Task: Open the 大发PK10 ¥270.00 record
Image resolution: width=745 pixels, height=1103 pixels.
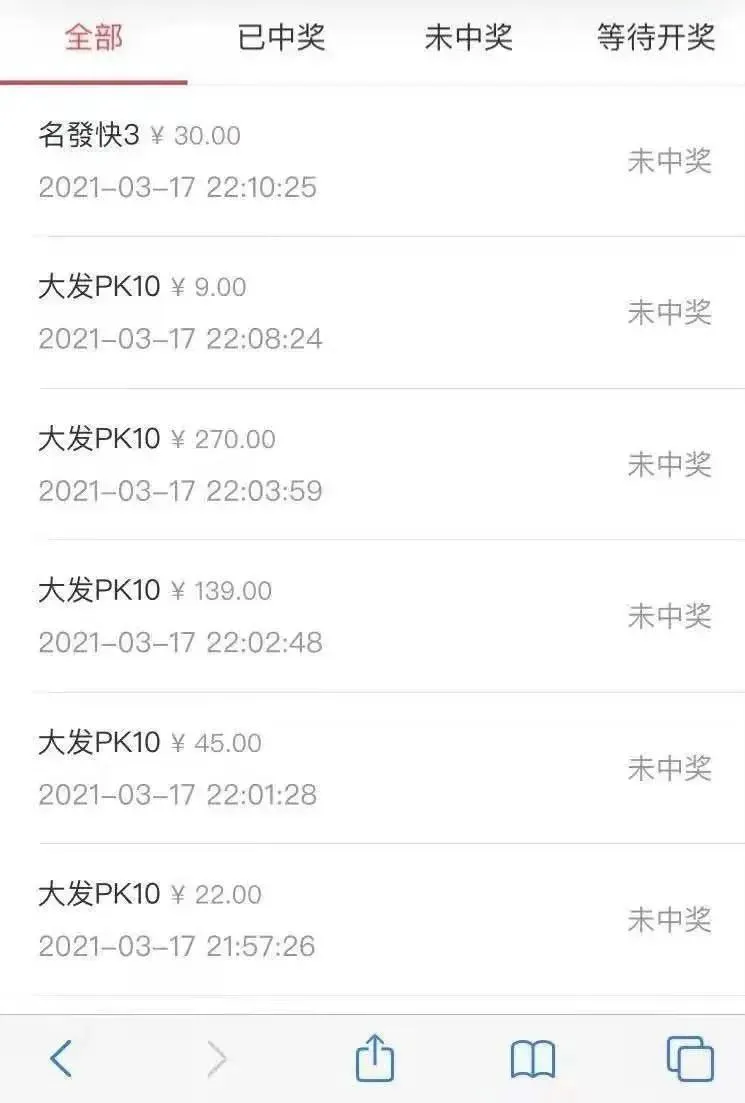Action: coord(372,464)
